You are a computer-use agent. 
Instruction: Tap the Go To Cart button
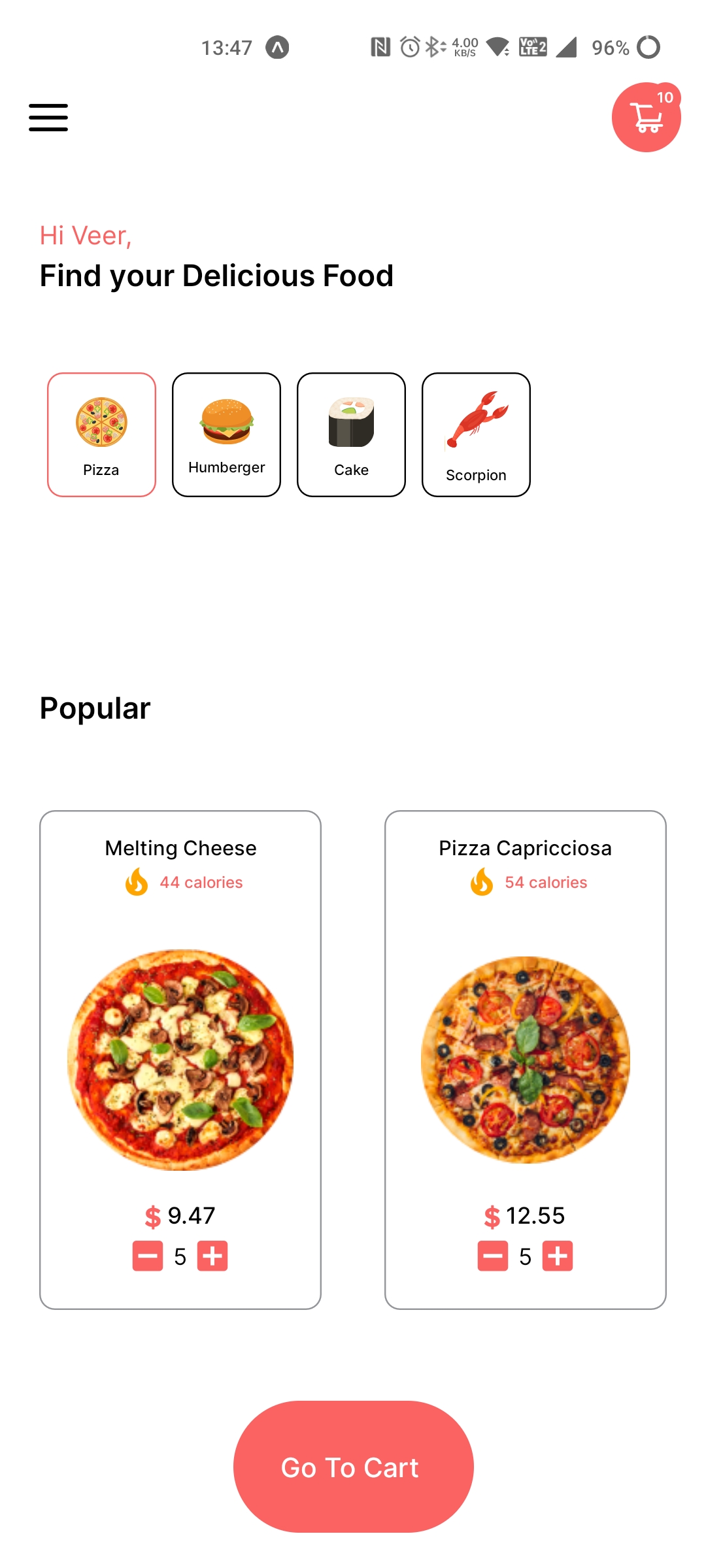coord(351,1467)
